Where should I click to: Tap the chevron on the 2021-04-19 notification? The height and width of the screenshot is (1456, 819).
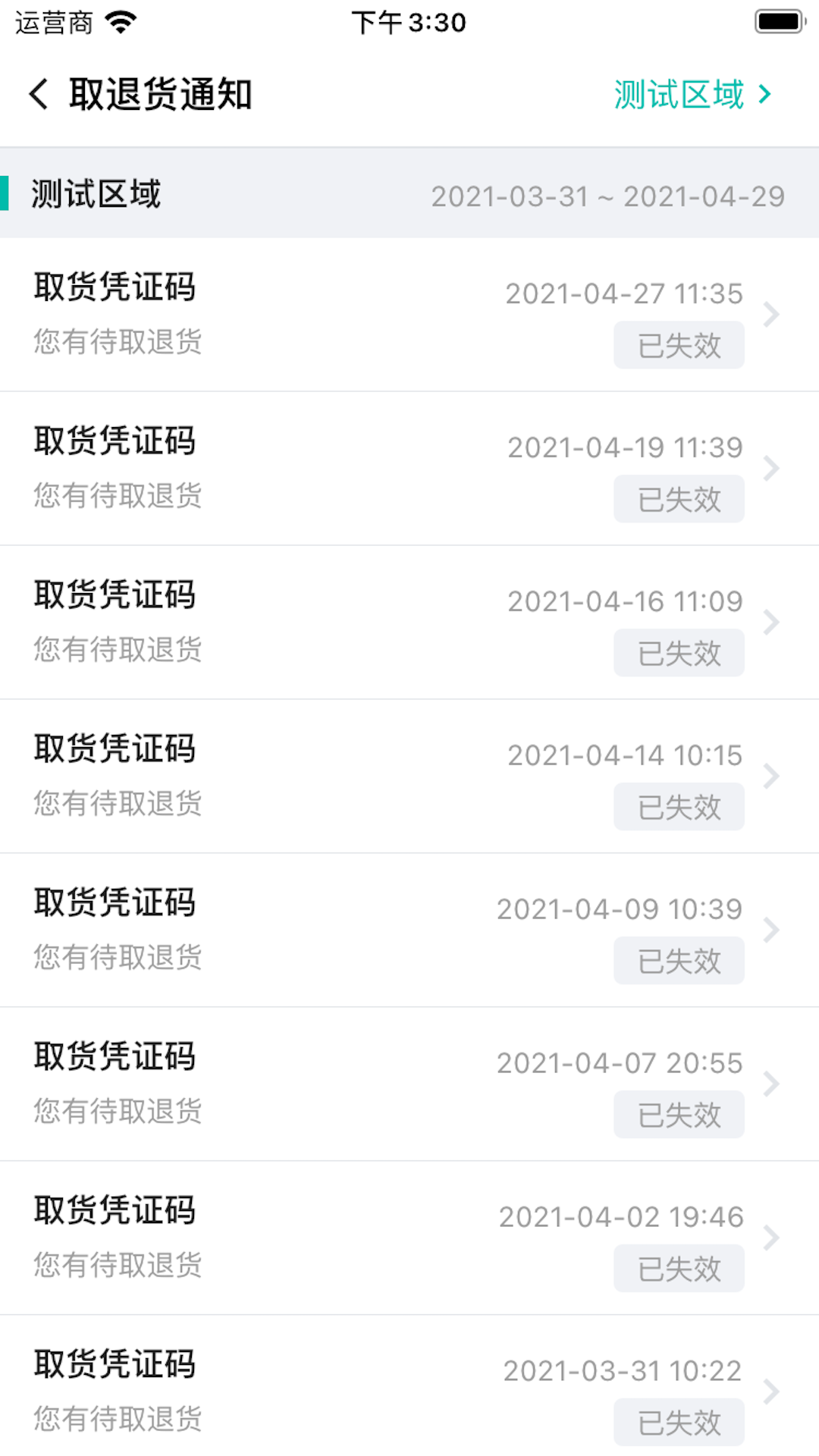(x=771, y=469)
